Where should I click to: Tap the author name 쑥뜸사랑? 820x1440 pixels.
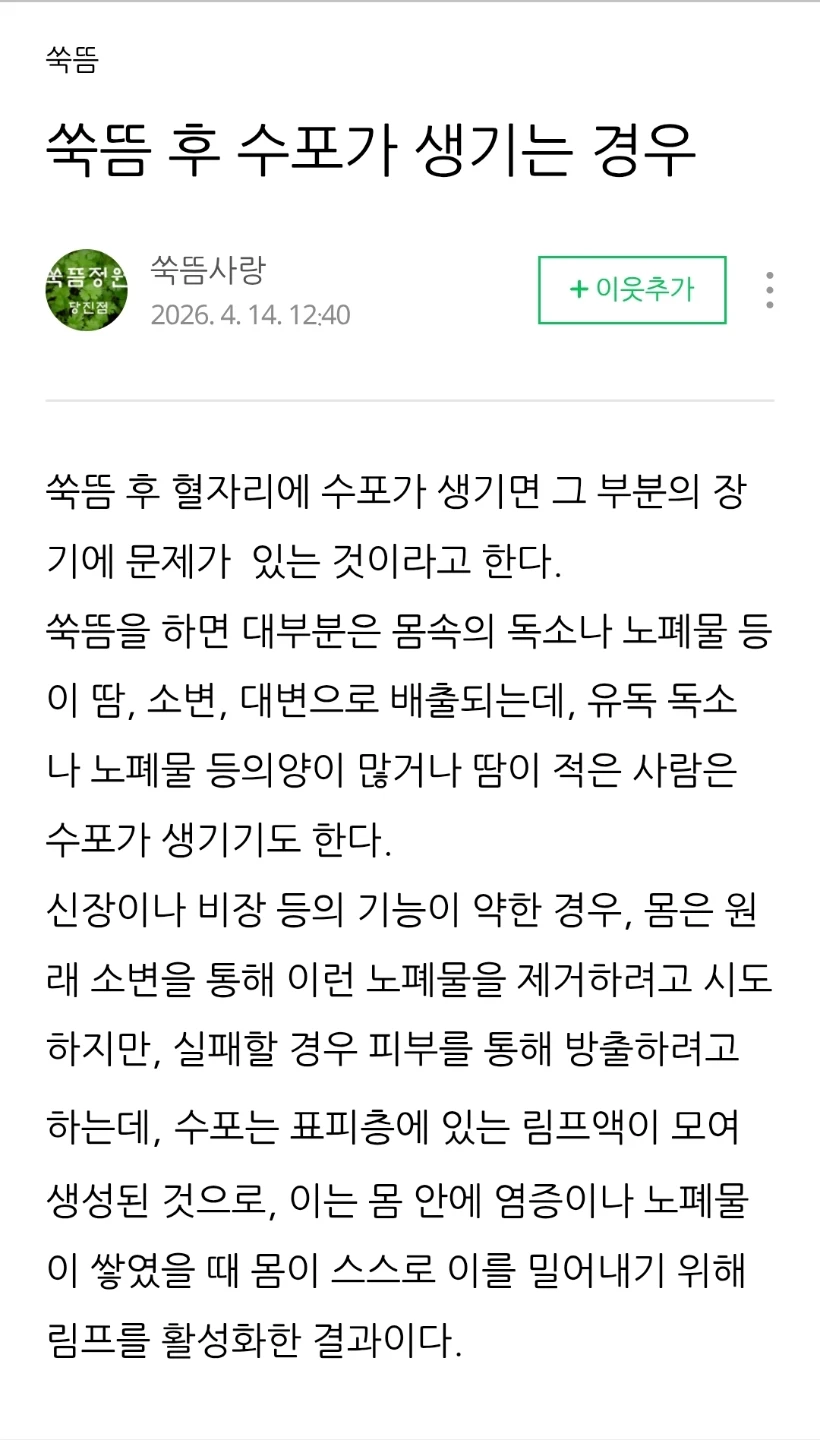tap(207, 270)
